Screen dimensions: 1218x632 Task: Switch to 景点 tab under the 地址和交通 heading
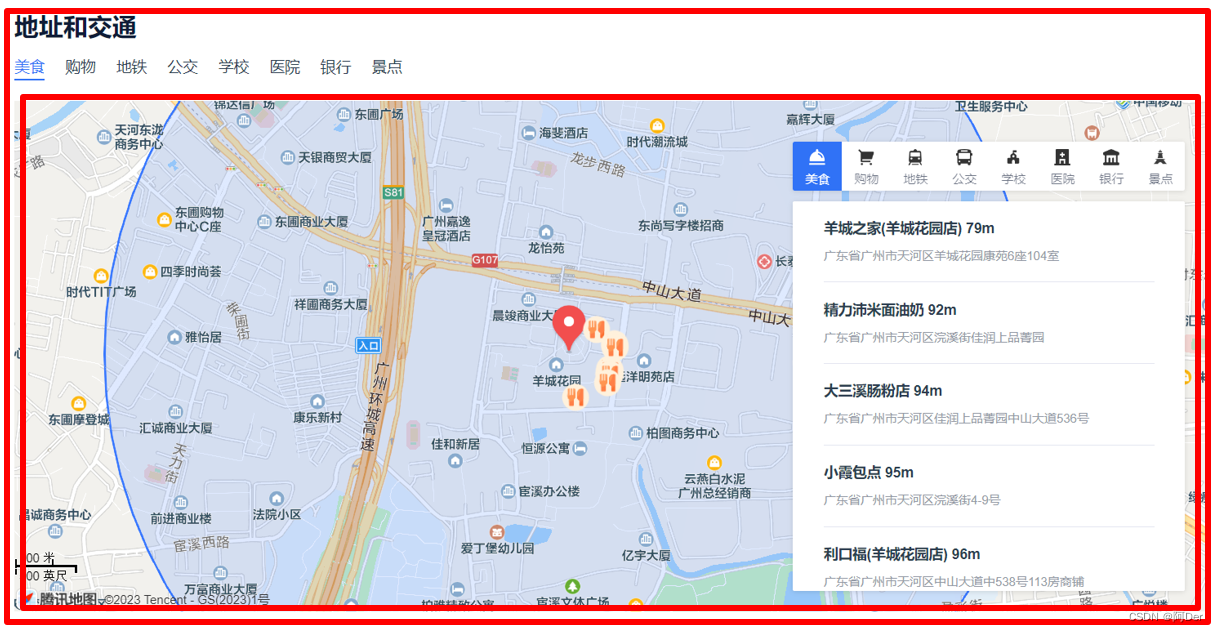387,67
